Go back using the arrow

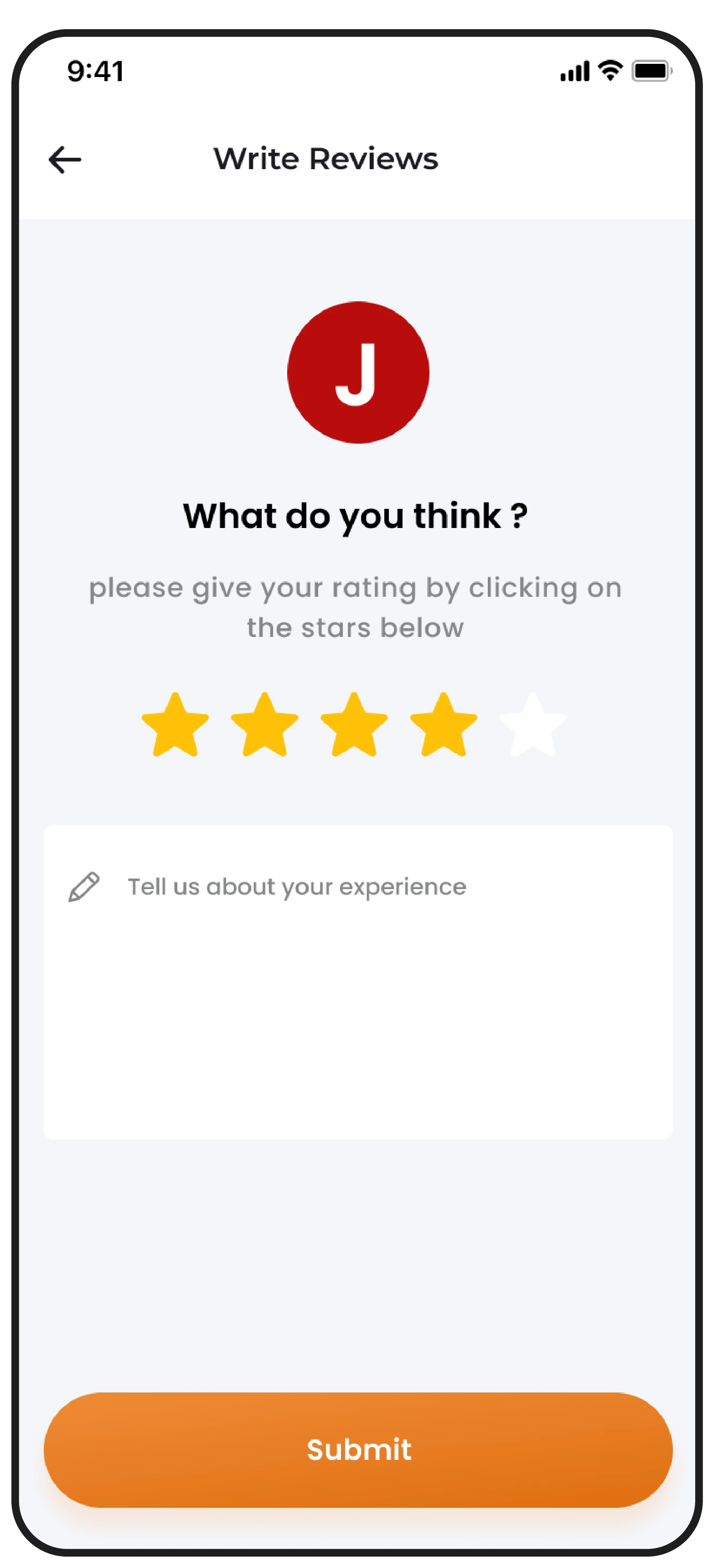coord(64,160)
